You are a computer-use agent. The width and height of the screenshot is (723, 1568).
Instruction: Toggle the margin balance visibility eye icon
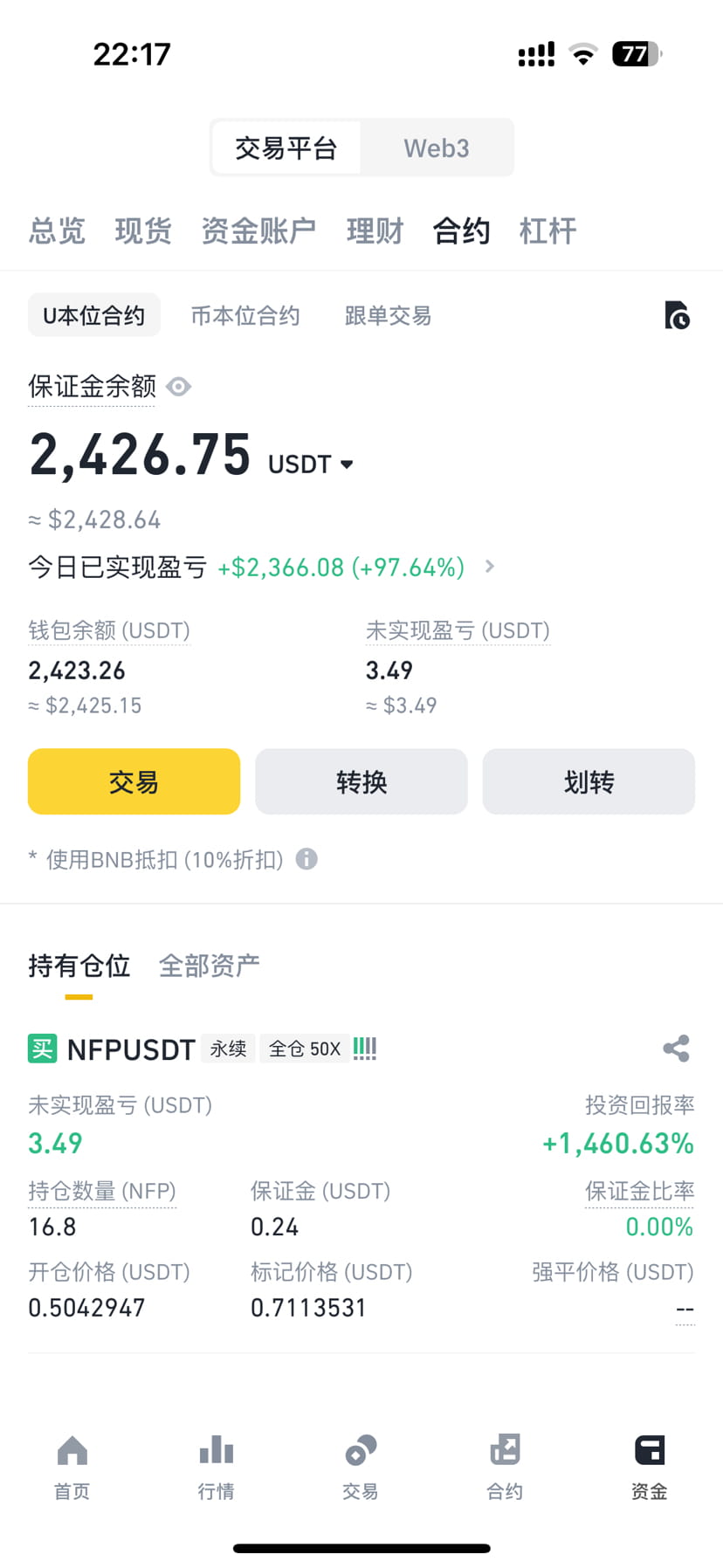(x=179, y=387)
